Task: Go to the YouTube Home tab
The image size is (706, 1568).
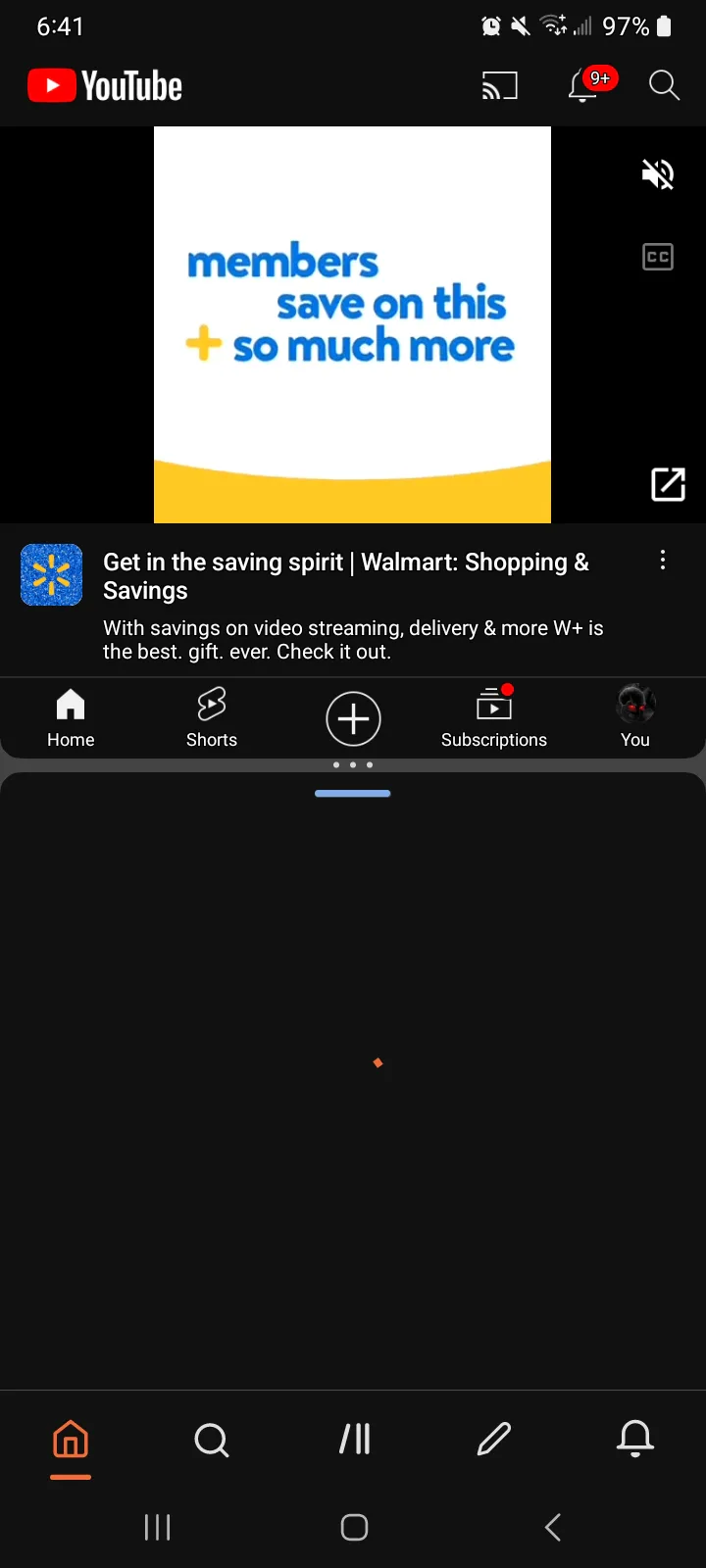Action: pyautogui.click(x=71, y=718)
